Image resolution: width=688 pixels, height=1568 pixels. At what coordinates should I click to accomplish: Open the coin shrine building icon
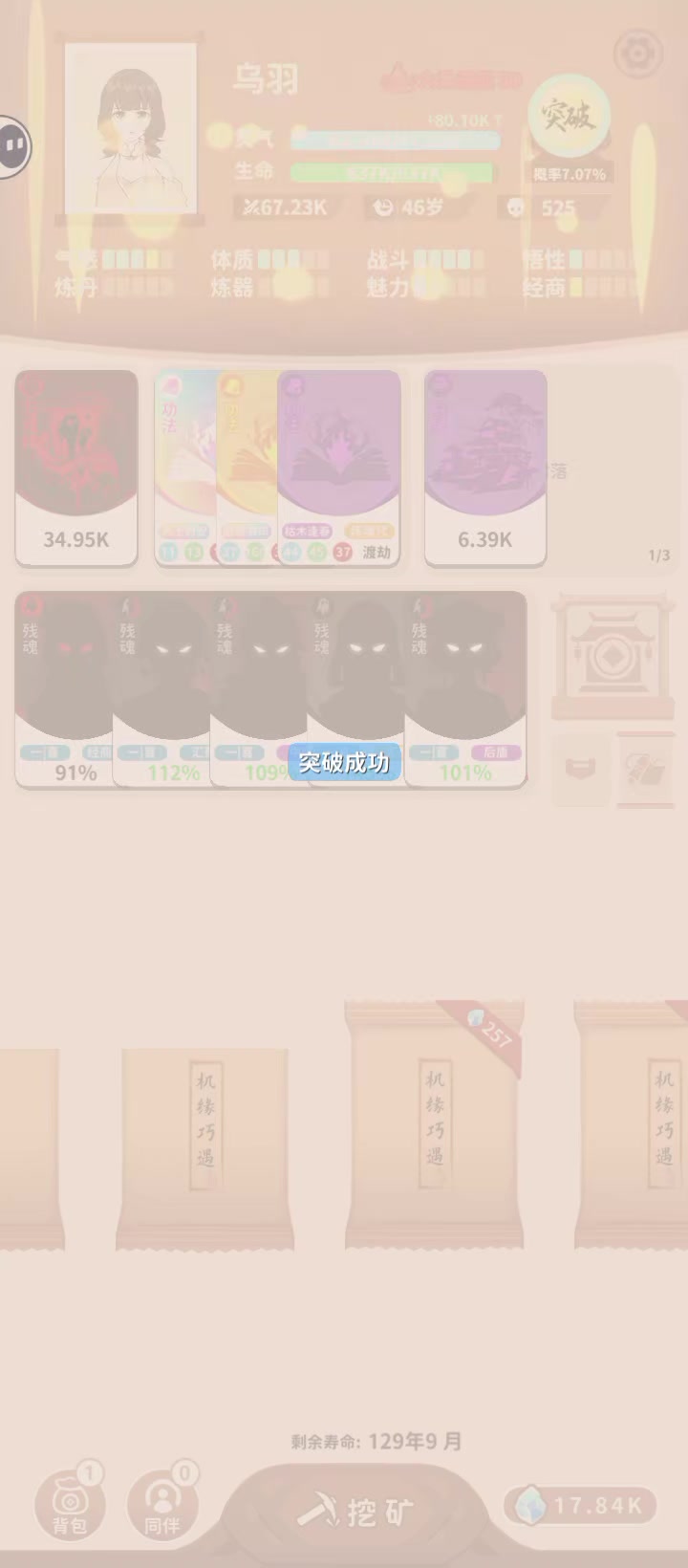point(613,656)
